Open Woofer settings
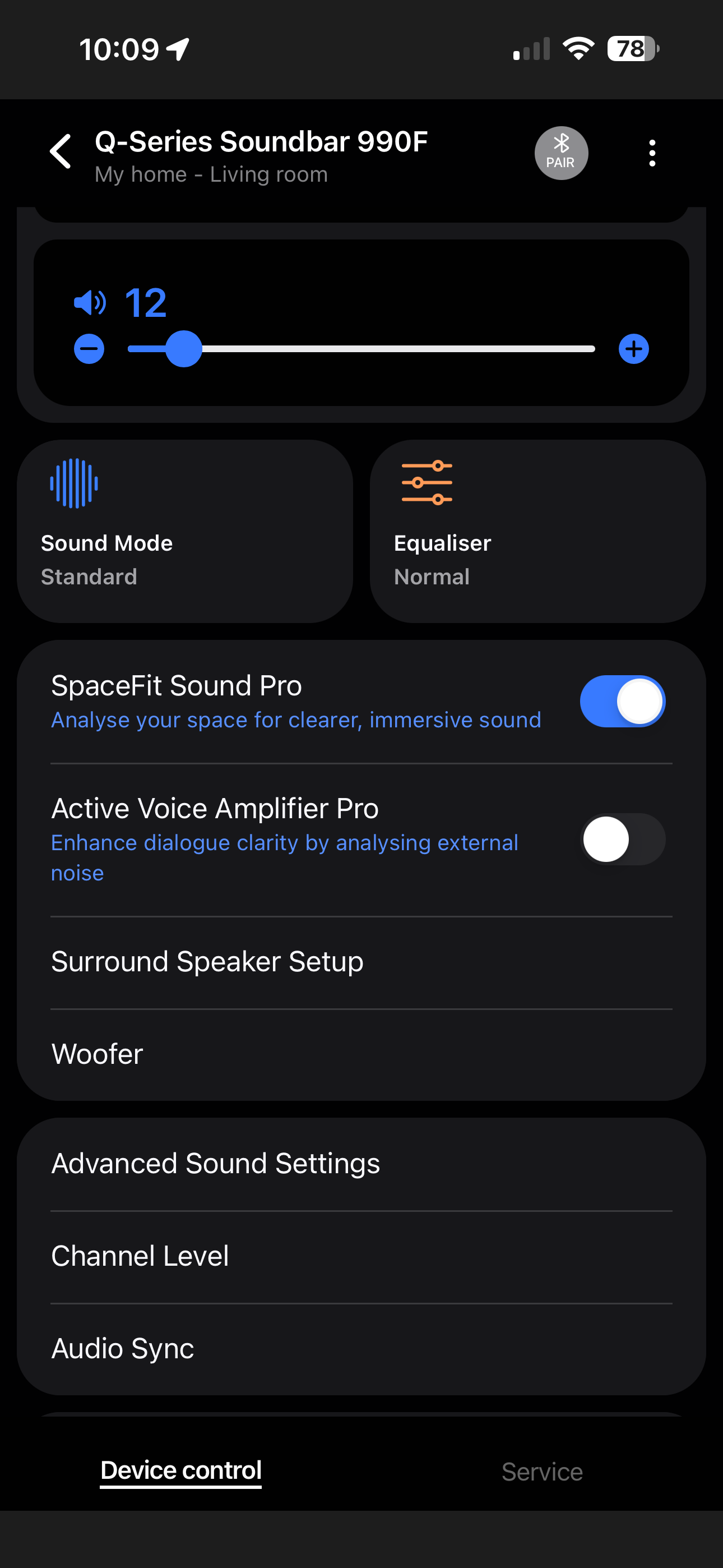 pyautogui.click(x=361, y=1054)
